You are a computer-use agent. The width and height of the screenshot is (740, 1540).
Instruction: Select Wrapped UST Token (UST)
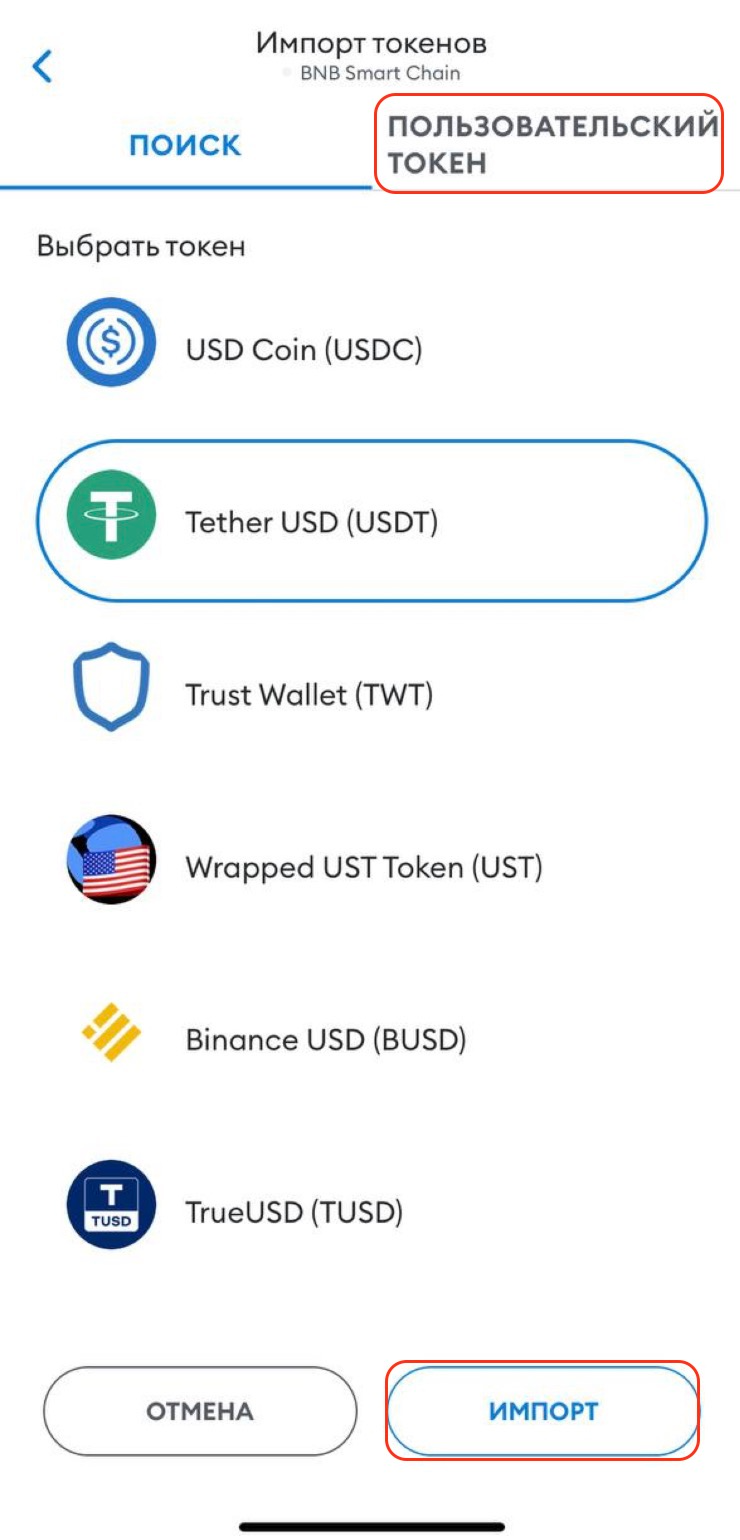click(x=363, y=867)
